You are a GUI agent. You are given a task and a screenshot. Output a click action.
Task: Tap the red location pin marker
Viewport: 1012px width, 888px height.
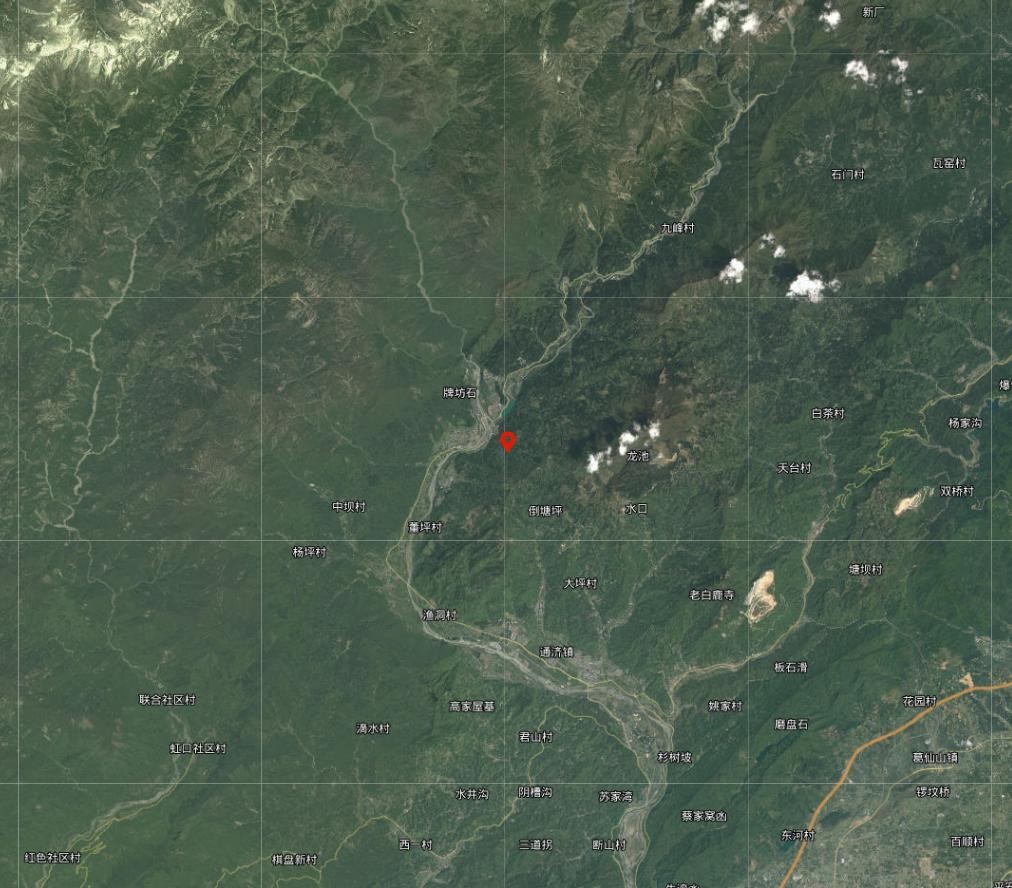click(508, 440)
